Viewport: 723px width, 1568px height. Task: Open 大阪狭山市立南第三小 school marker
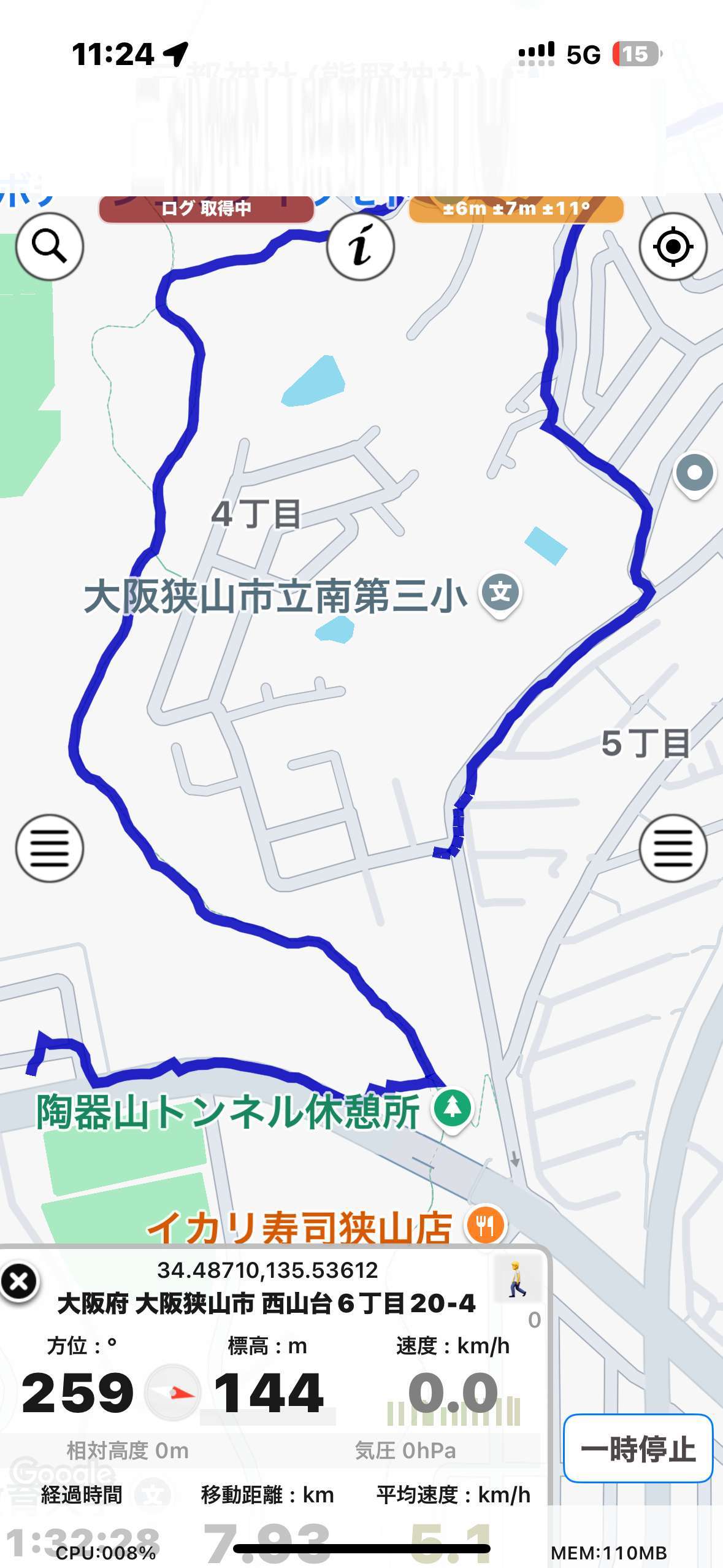(x=500, y=594)
